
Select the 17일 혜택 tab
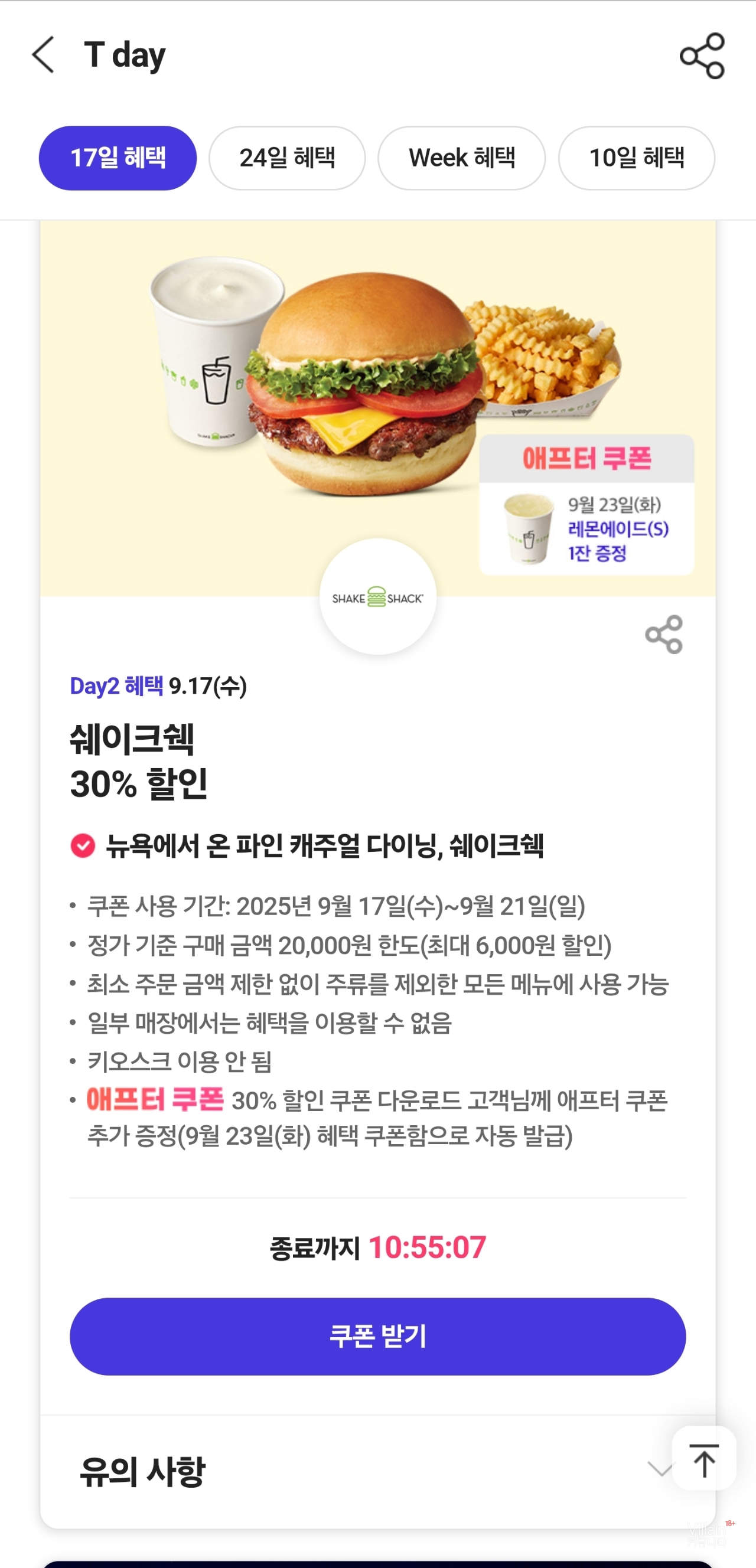pyautogui.click(x=118, y=158)
